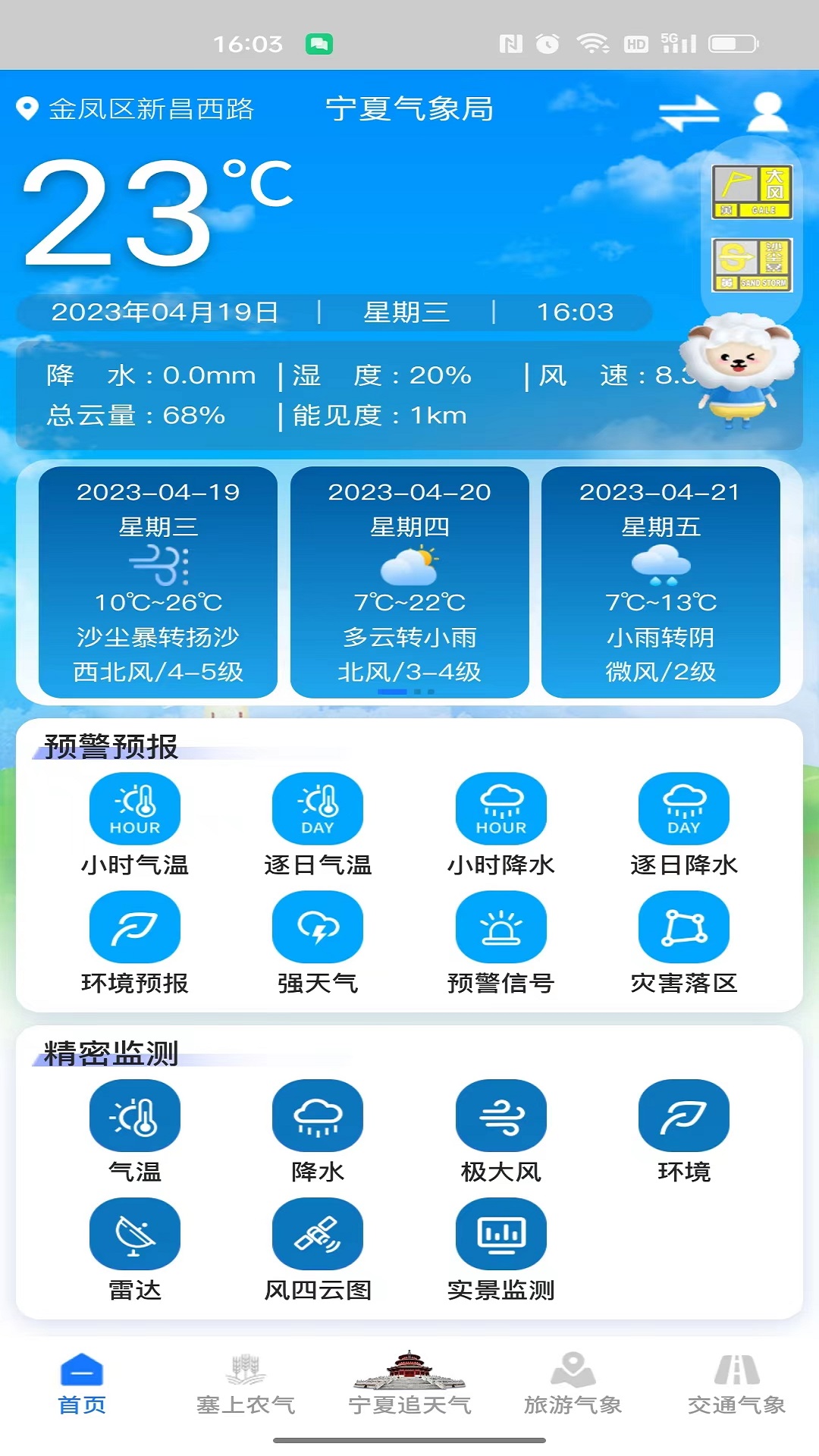Viewport: 819px width, 1456px height.
Task: Switch to 塞上农气 tab
Action: [246, 1385]
